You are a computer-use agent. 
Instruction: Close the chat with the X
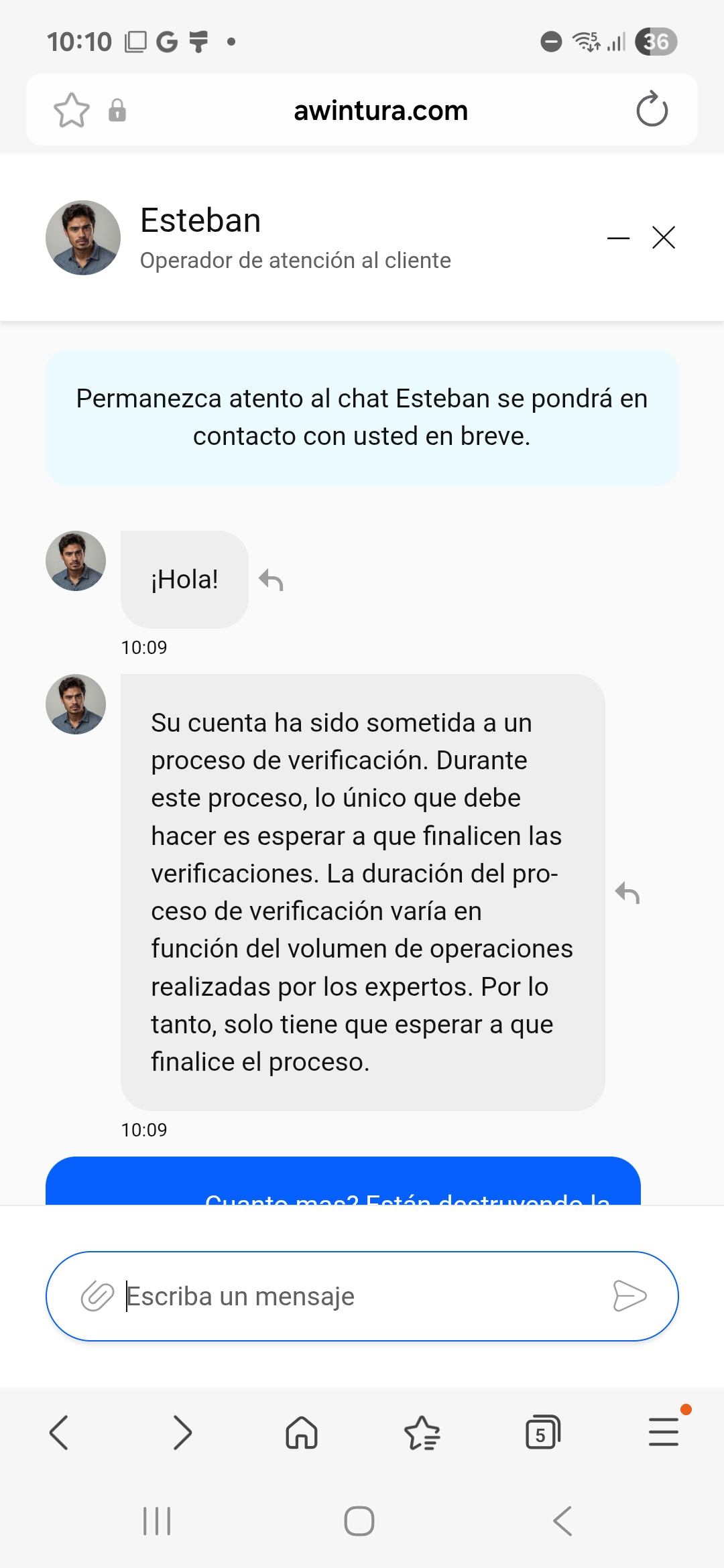663,237
